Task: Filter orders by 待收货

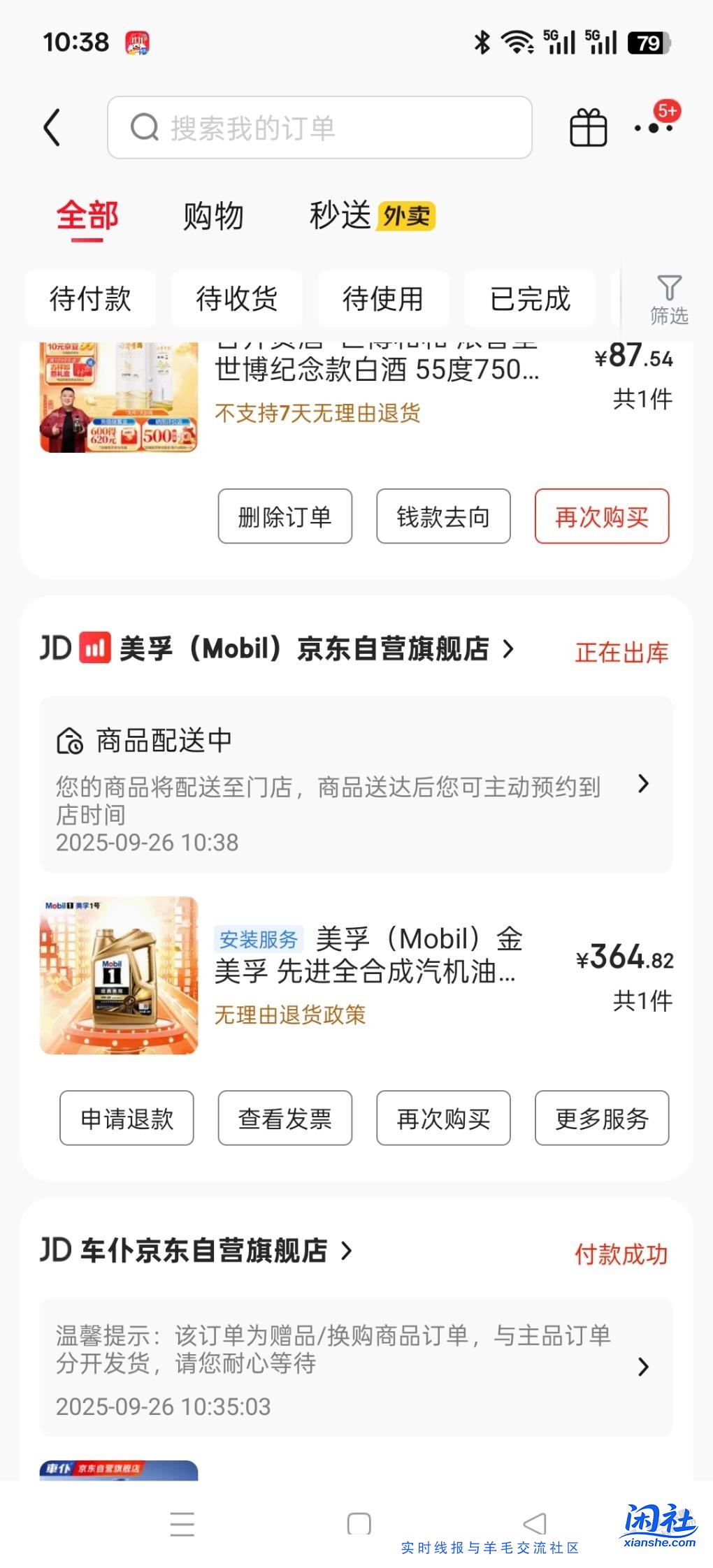Action: (x=237, y=299)
